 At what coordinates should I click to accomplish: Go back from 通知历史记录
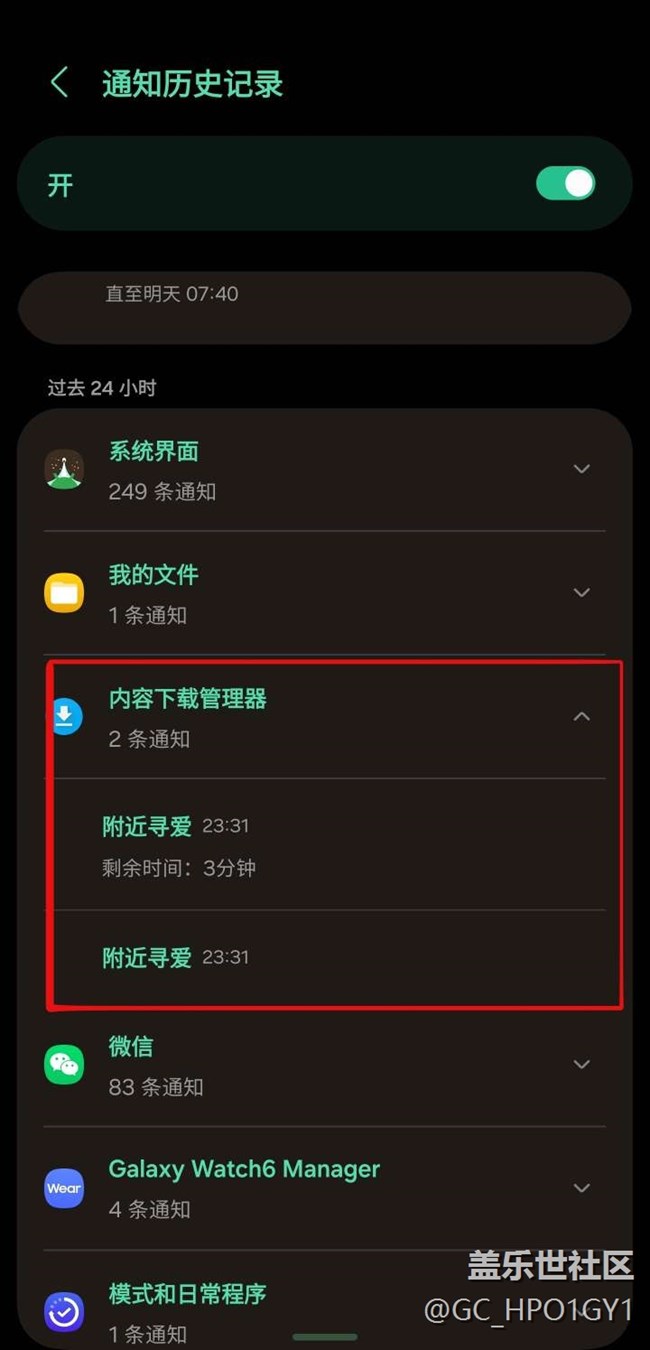tap(60, 83)
